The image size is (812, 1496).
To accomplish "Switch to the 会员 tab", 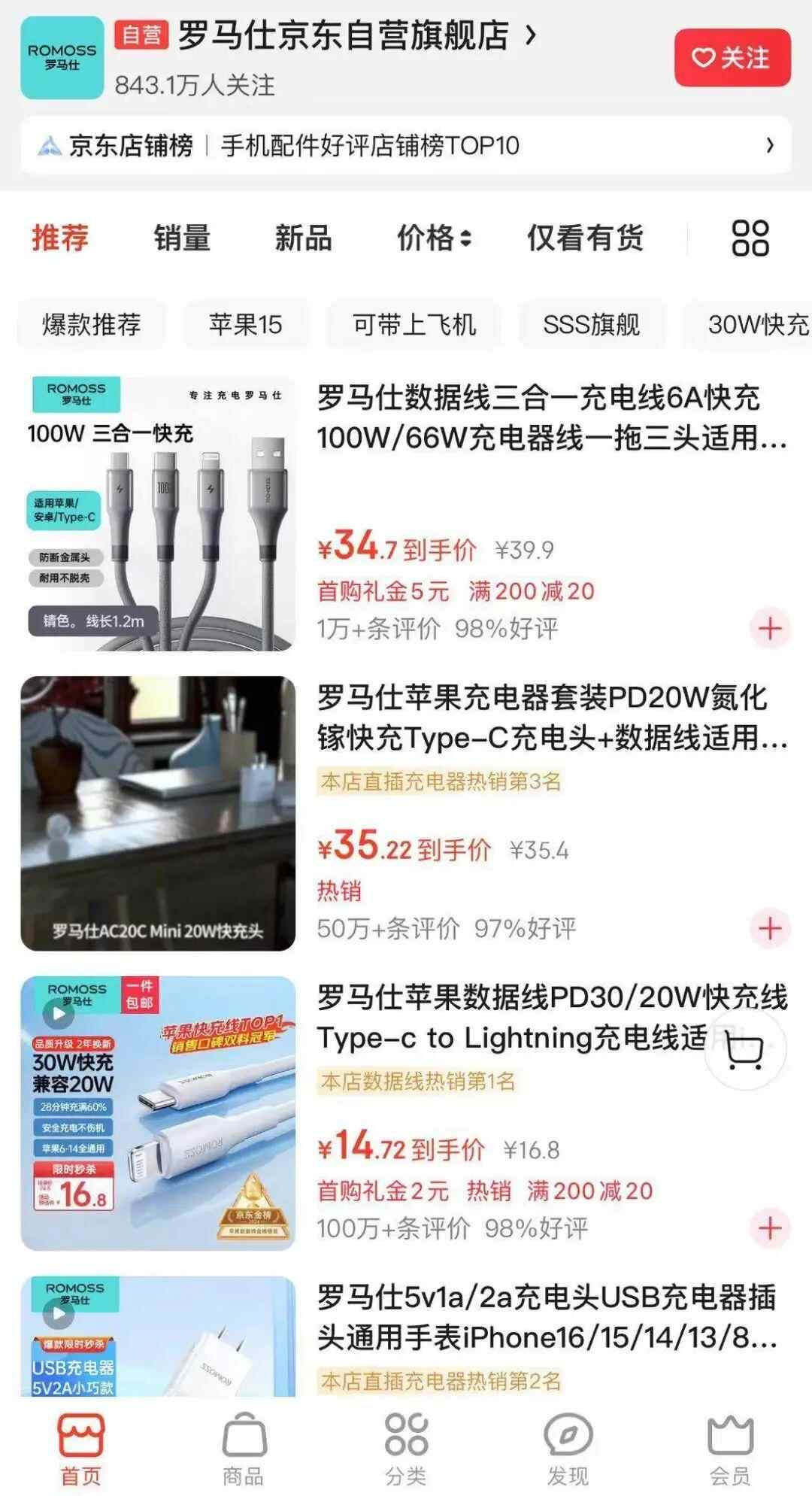I will 730,1449.
